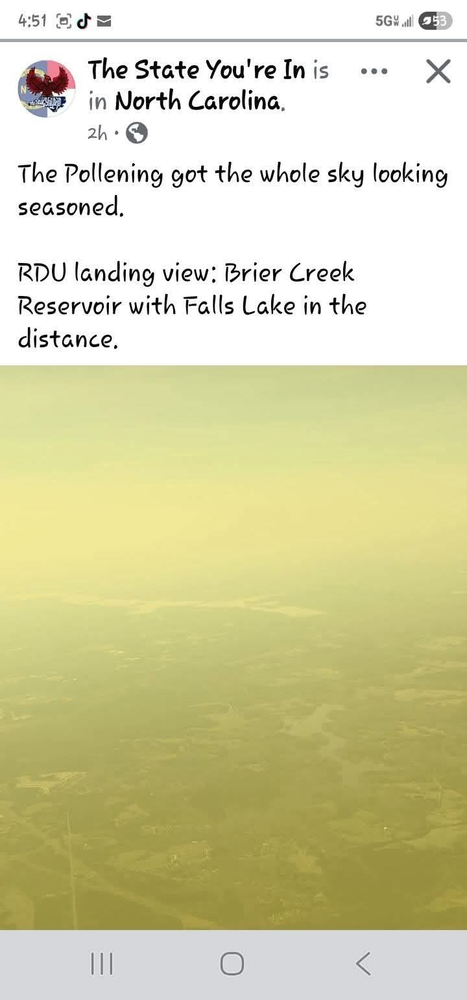Open recent apps
467x1000 pixels.
(101, 964)
